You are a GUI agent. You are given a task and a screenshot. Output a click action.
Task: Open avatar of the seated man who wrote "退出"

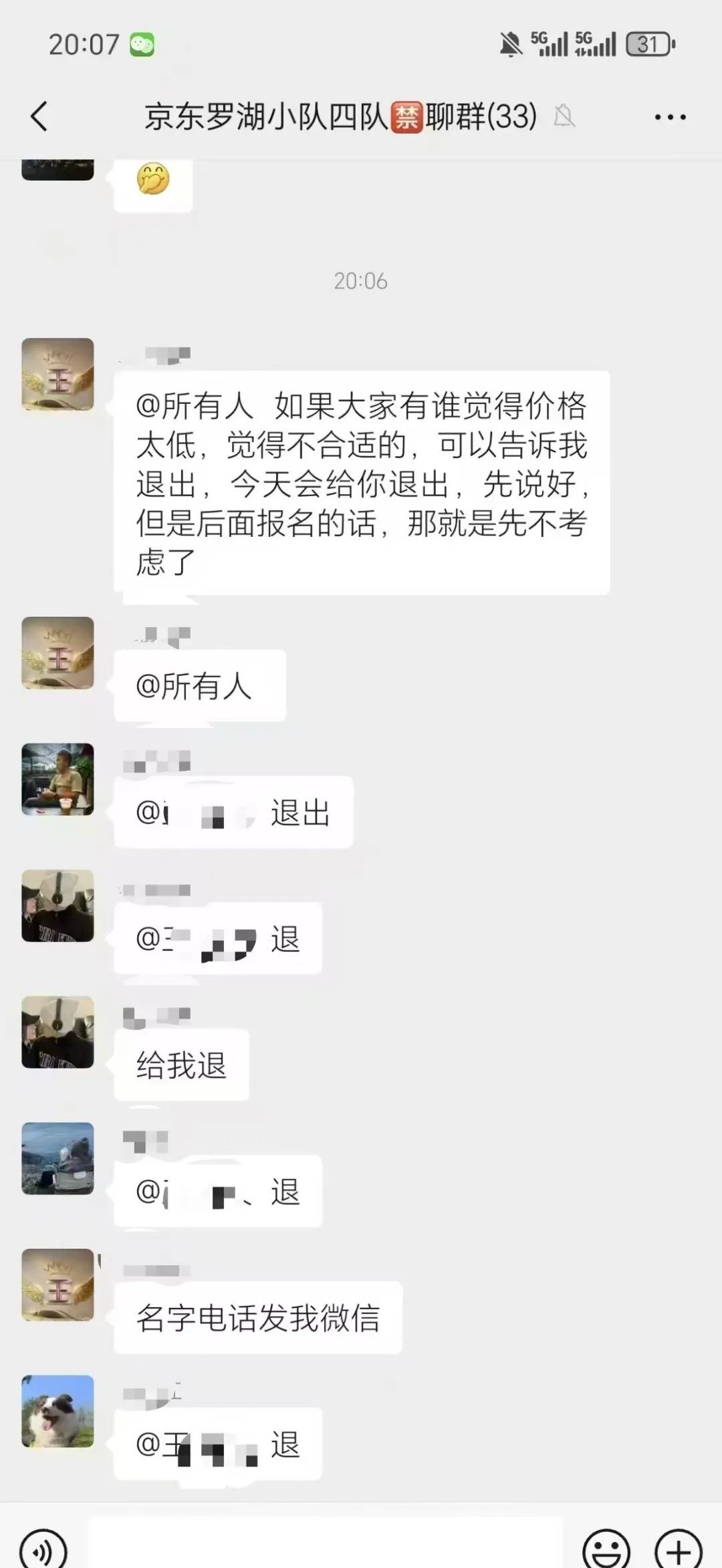coord(57,779)
